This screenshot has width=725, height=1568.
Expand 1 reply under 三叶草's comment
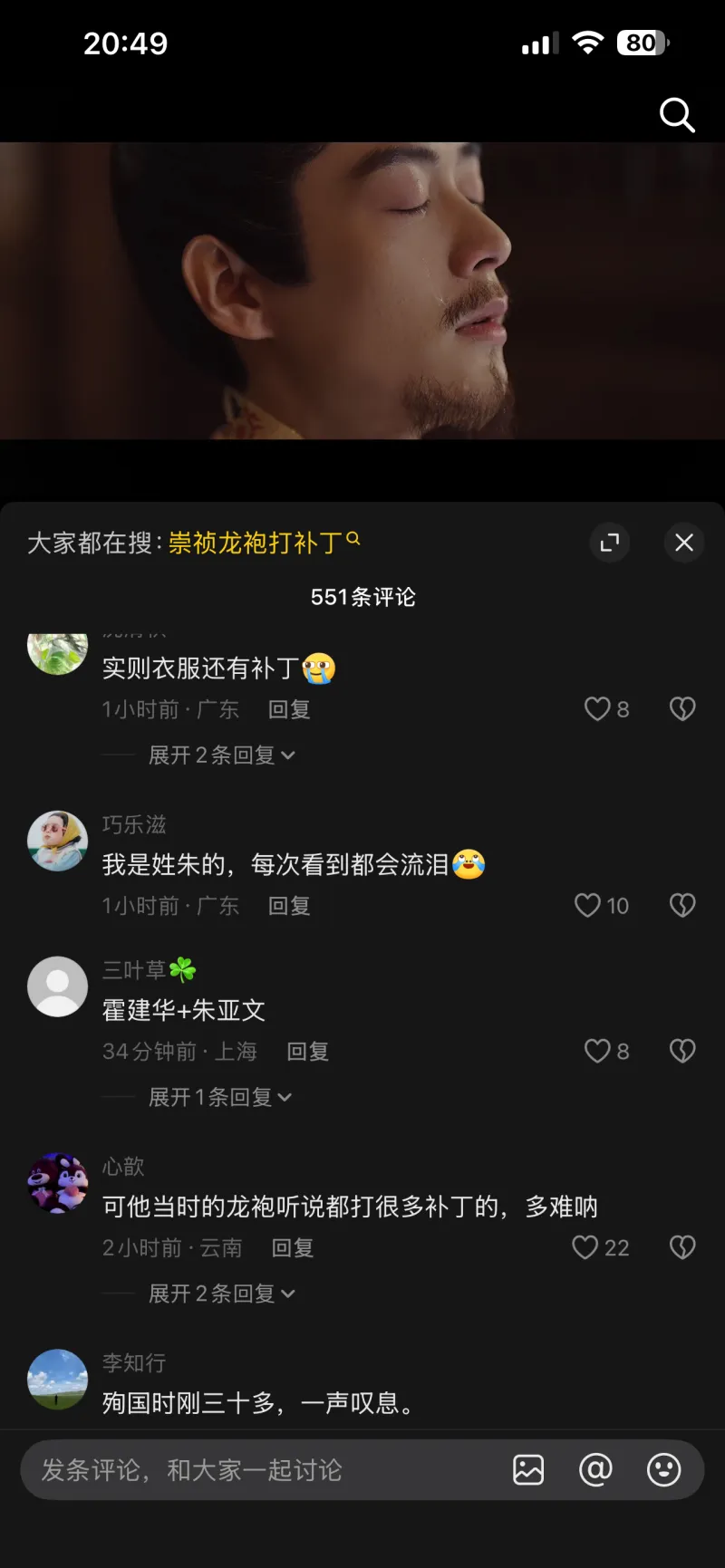[219, 1097]
